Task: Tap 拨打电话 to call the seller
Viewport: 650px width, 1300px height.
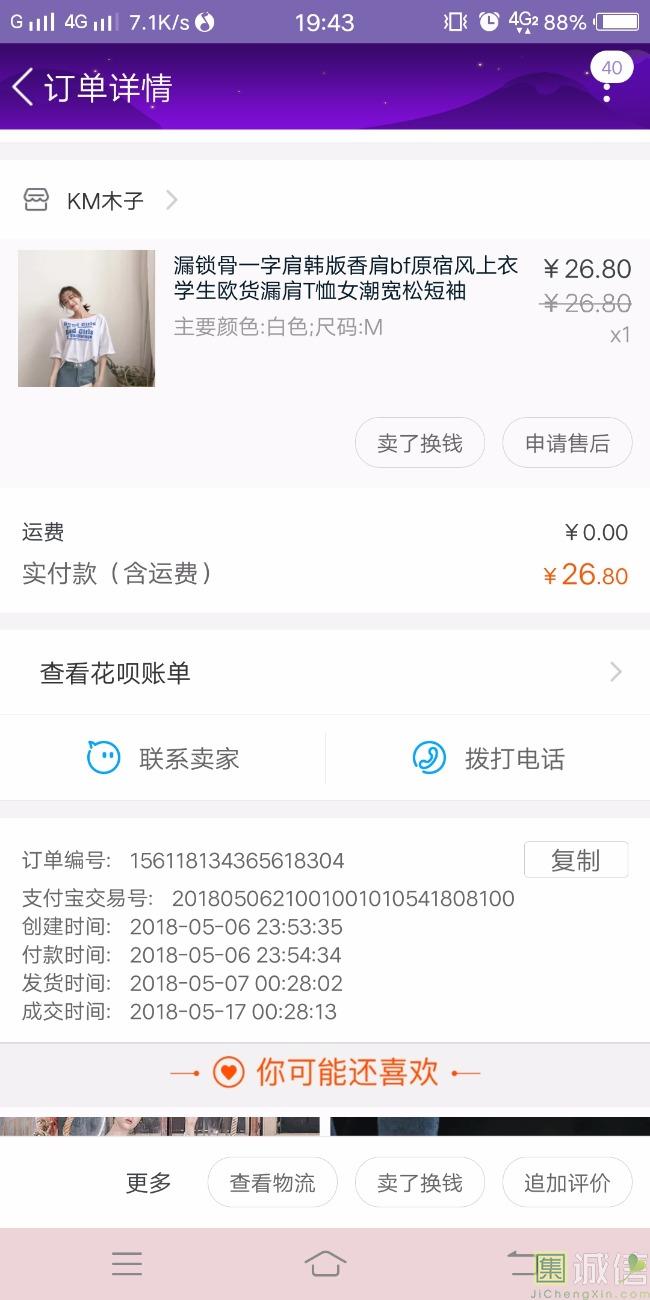Action: (x=488, y=759)
